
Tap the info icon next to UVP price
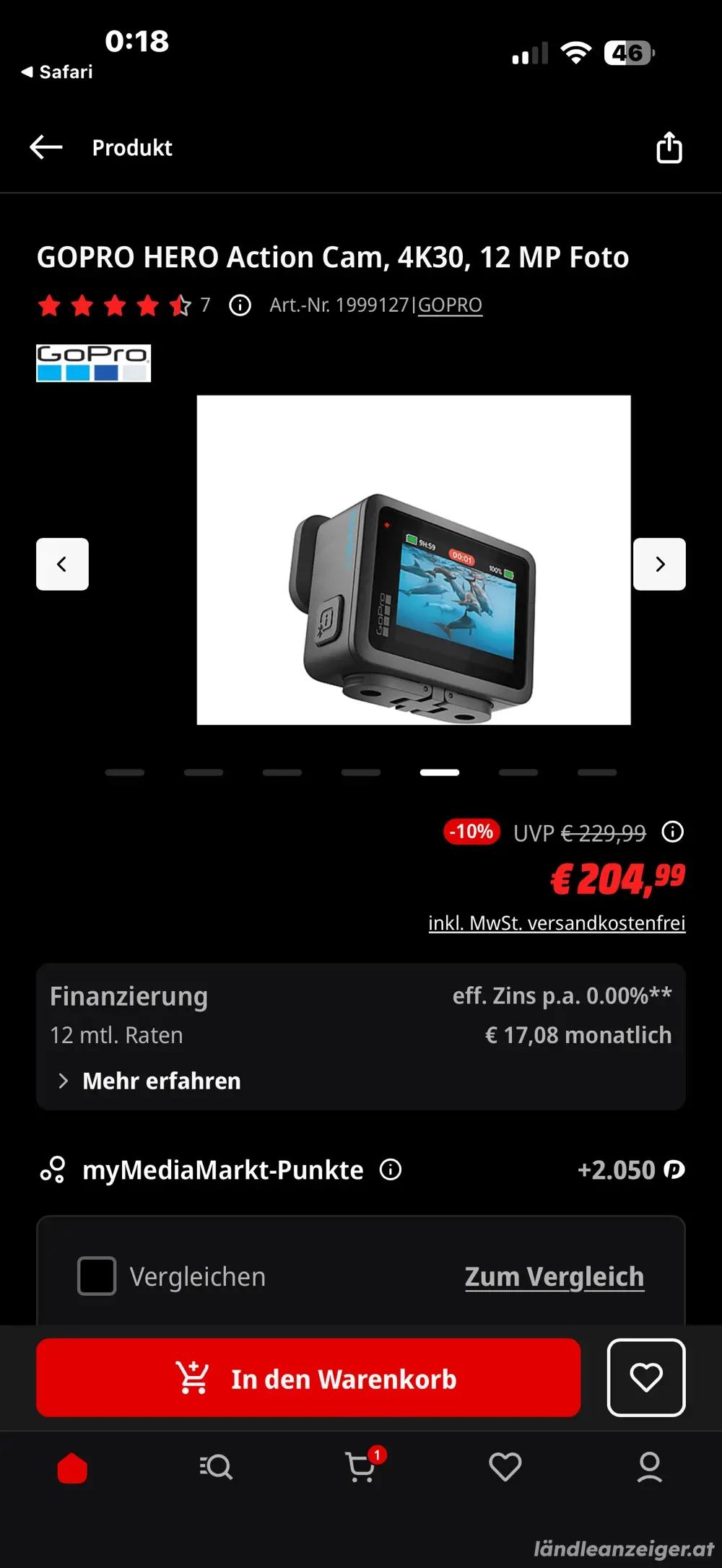672,832
